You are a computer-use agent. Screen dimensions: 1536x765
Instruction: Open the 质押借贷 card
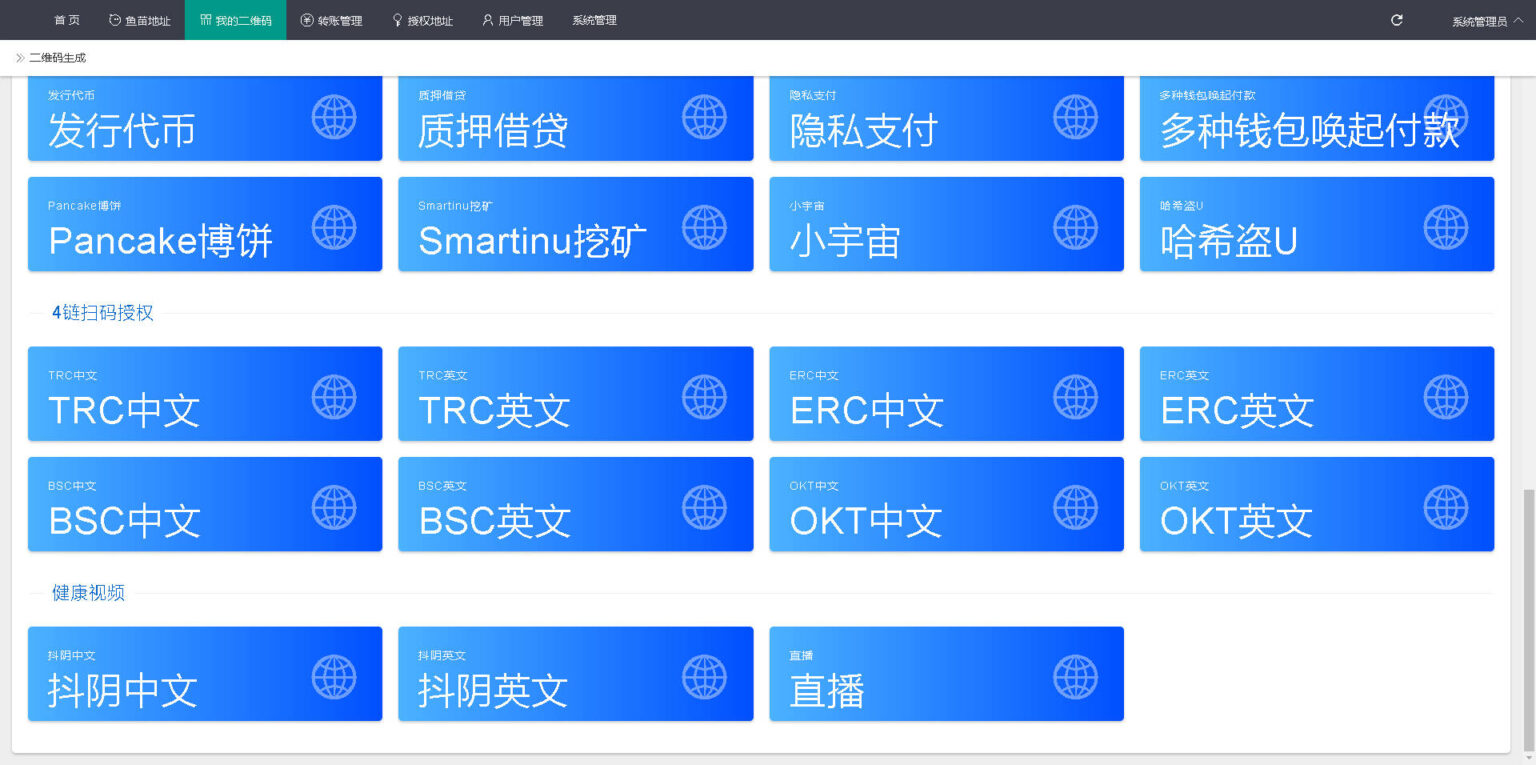point(575,118)
